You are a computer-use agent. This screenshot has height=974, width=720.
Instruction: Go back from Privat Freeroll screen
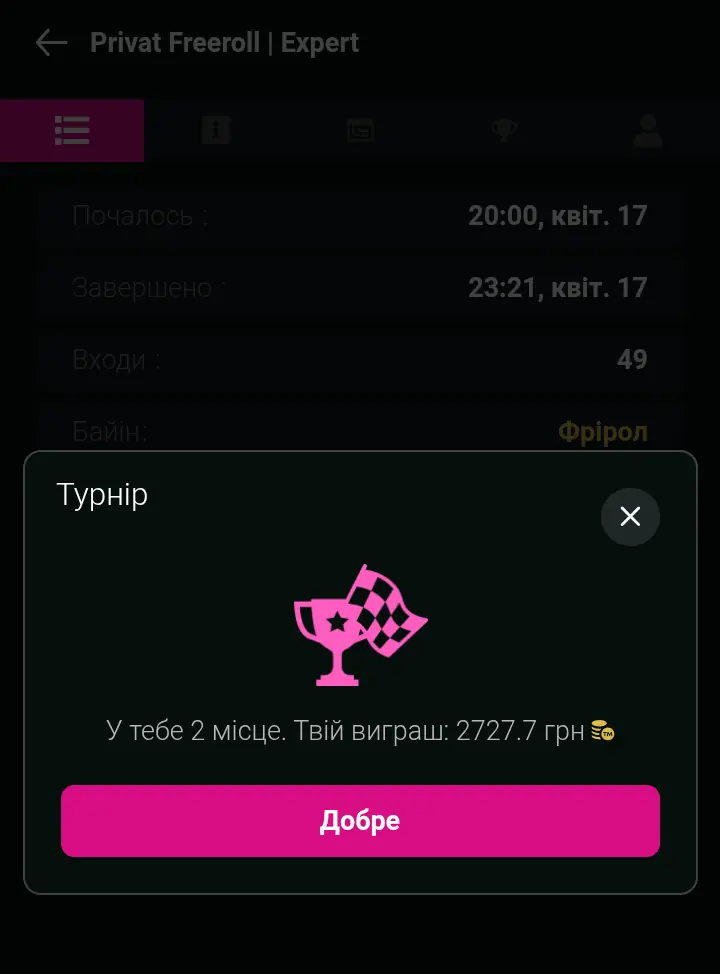[51, 43]
